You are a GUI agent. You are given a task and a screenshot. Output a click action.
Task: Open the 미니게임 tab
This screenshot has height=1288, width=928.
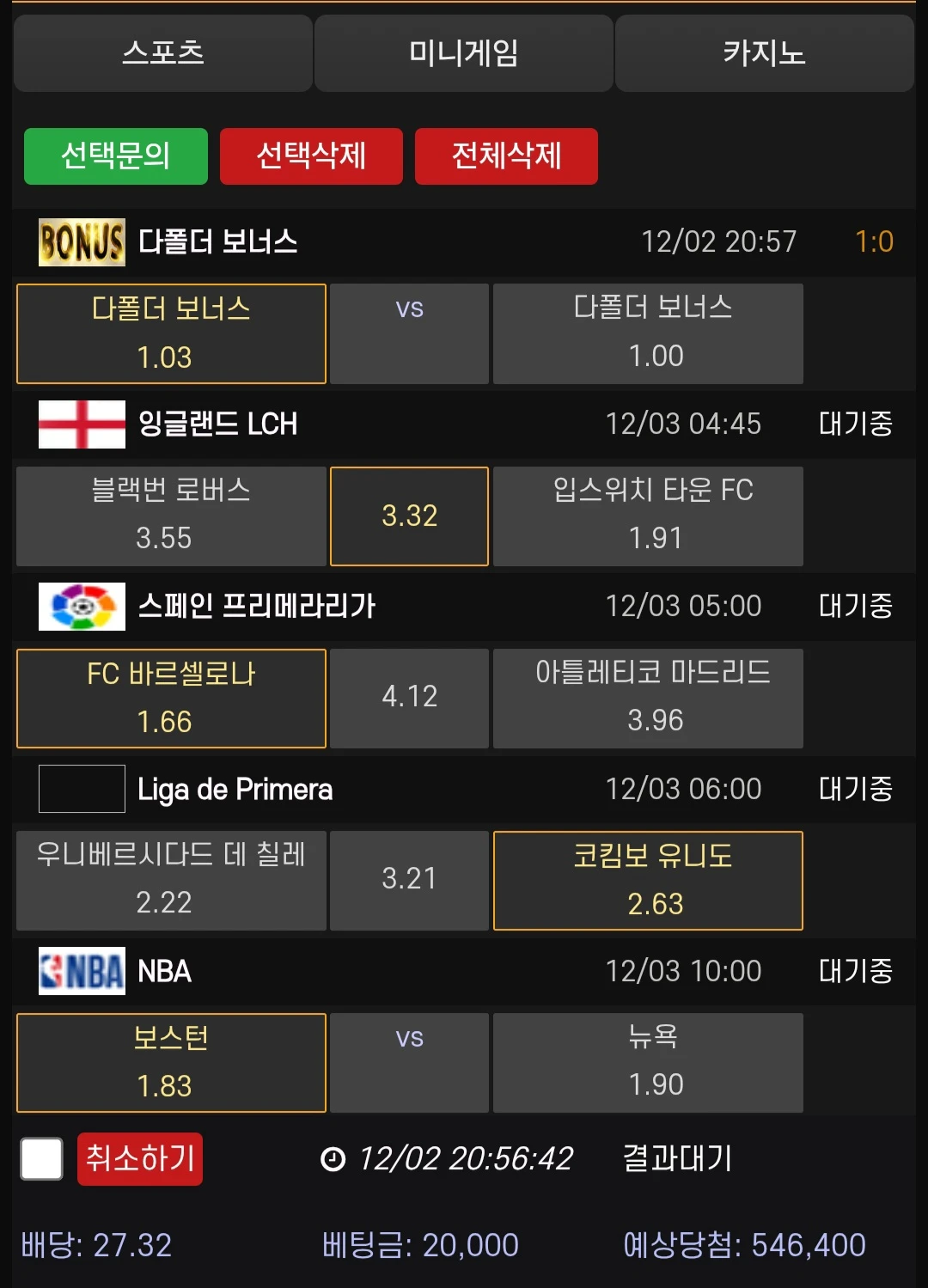(x=463, y=53)
